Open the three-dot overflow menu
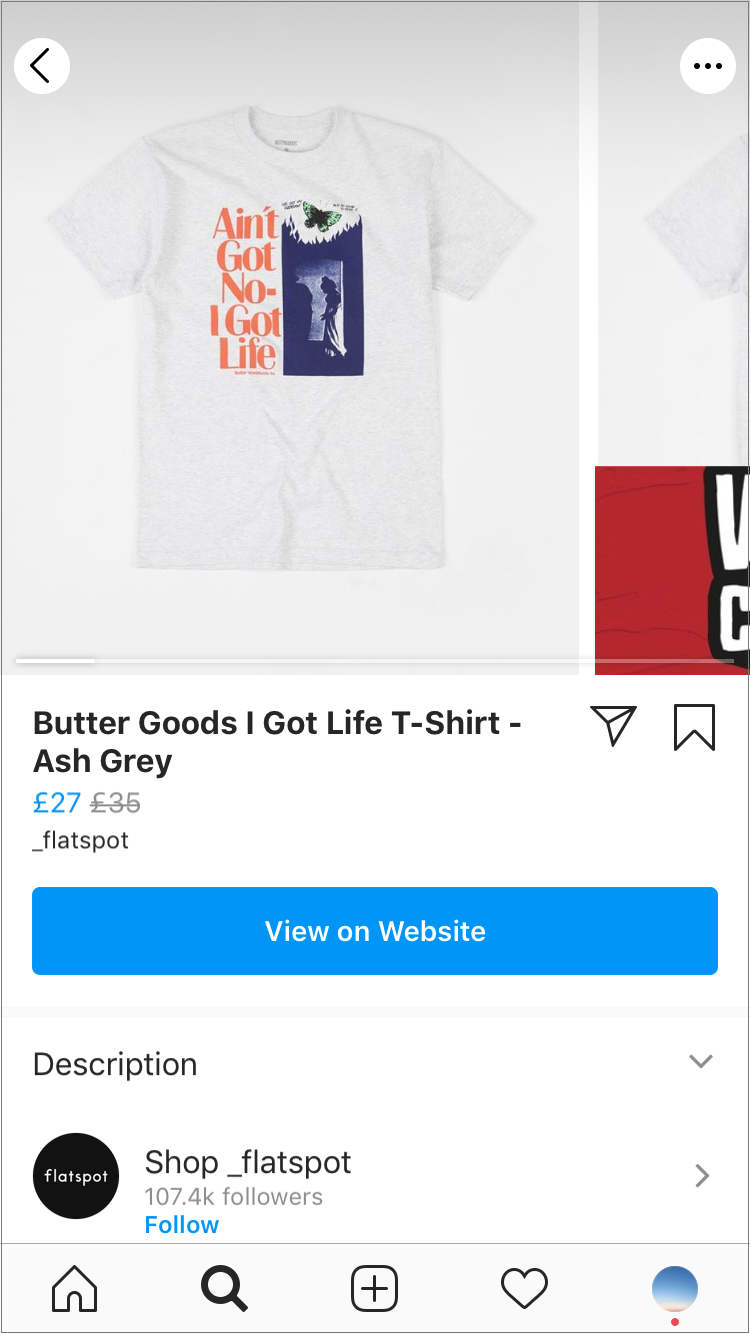 coord(707,66)
